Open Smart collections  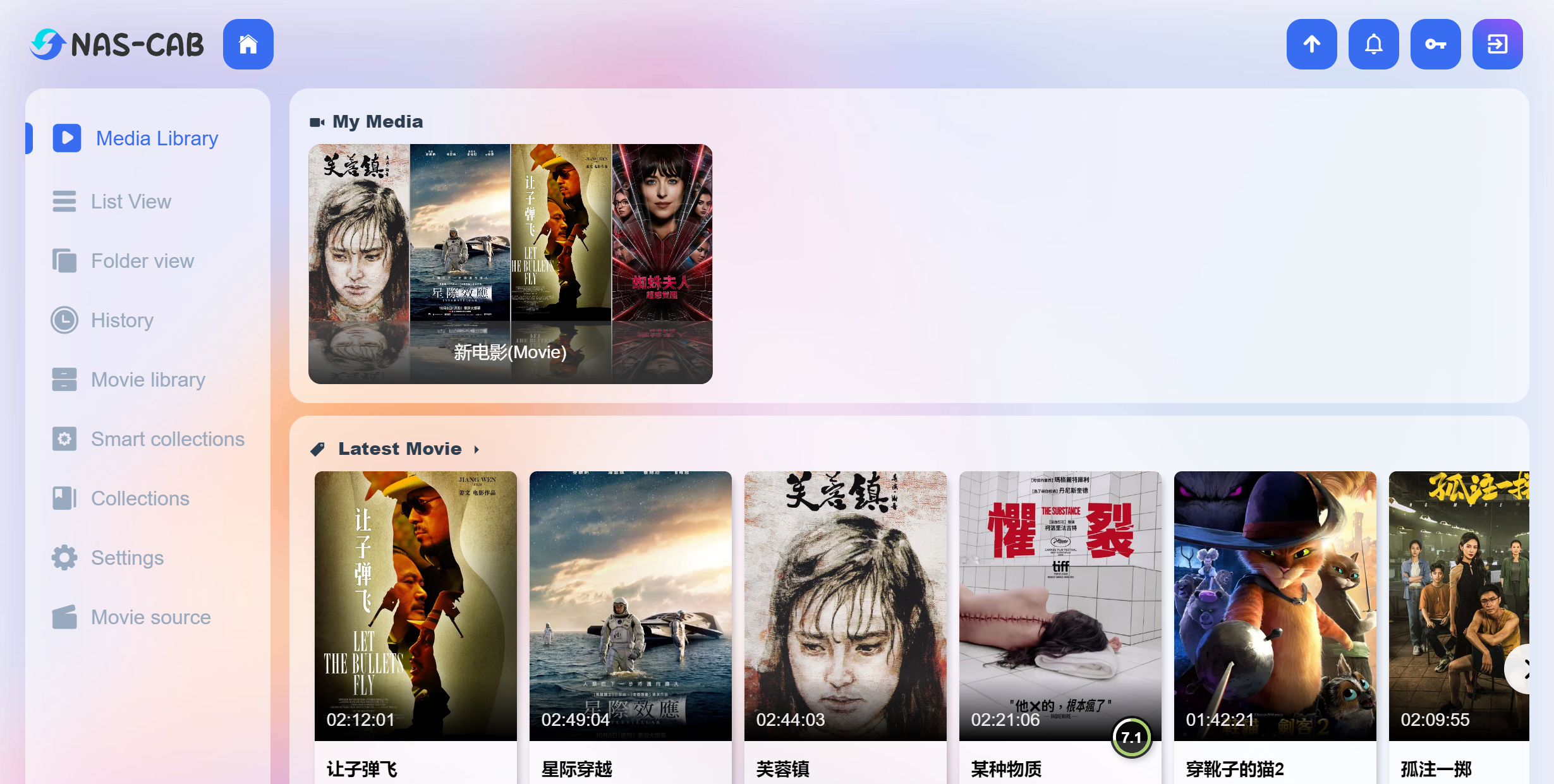(x=167, y=439)
